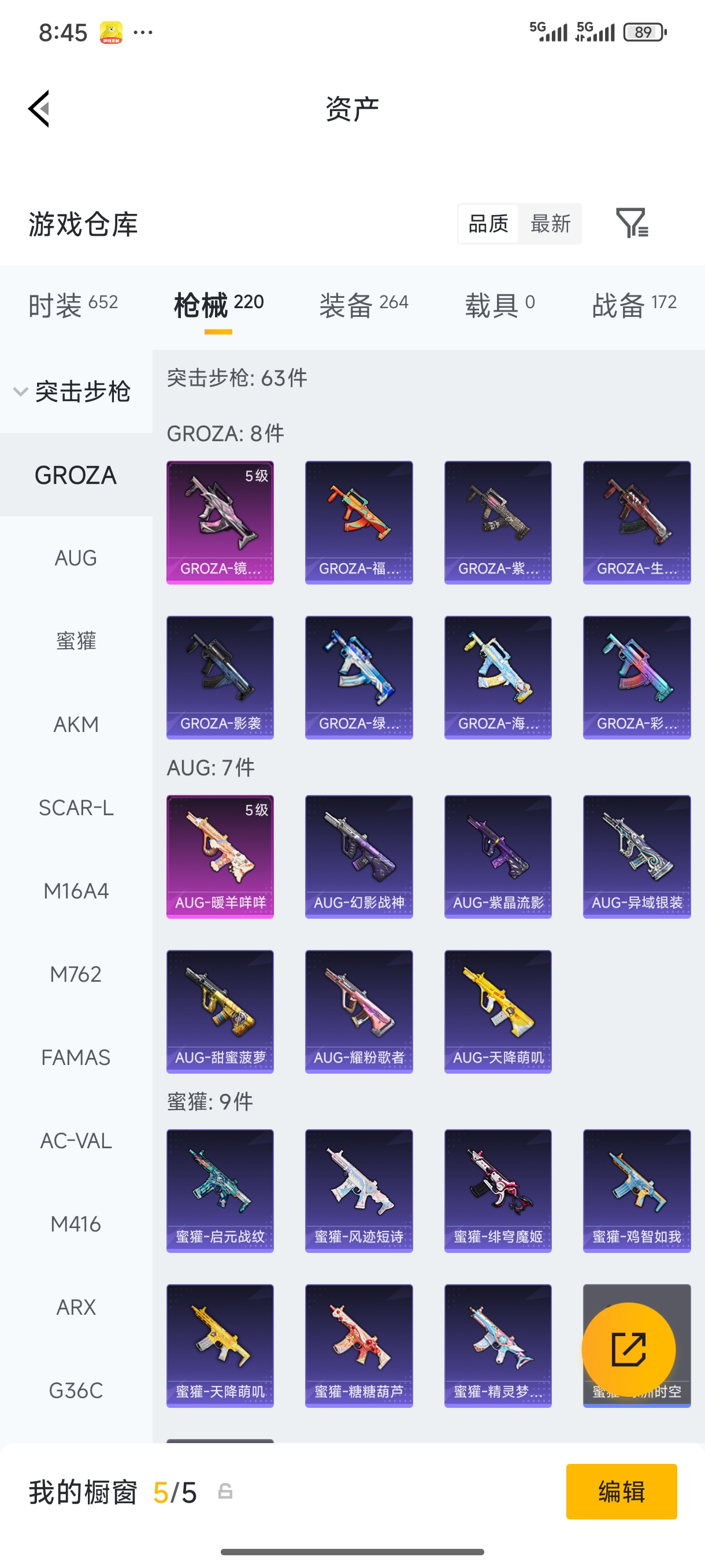Image resolution: width=705 pixels, height=1568 pixels.
Task: Select M416 in the weapon list
Action: click(x=76, y=1223)
